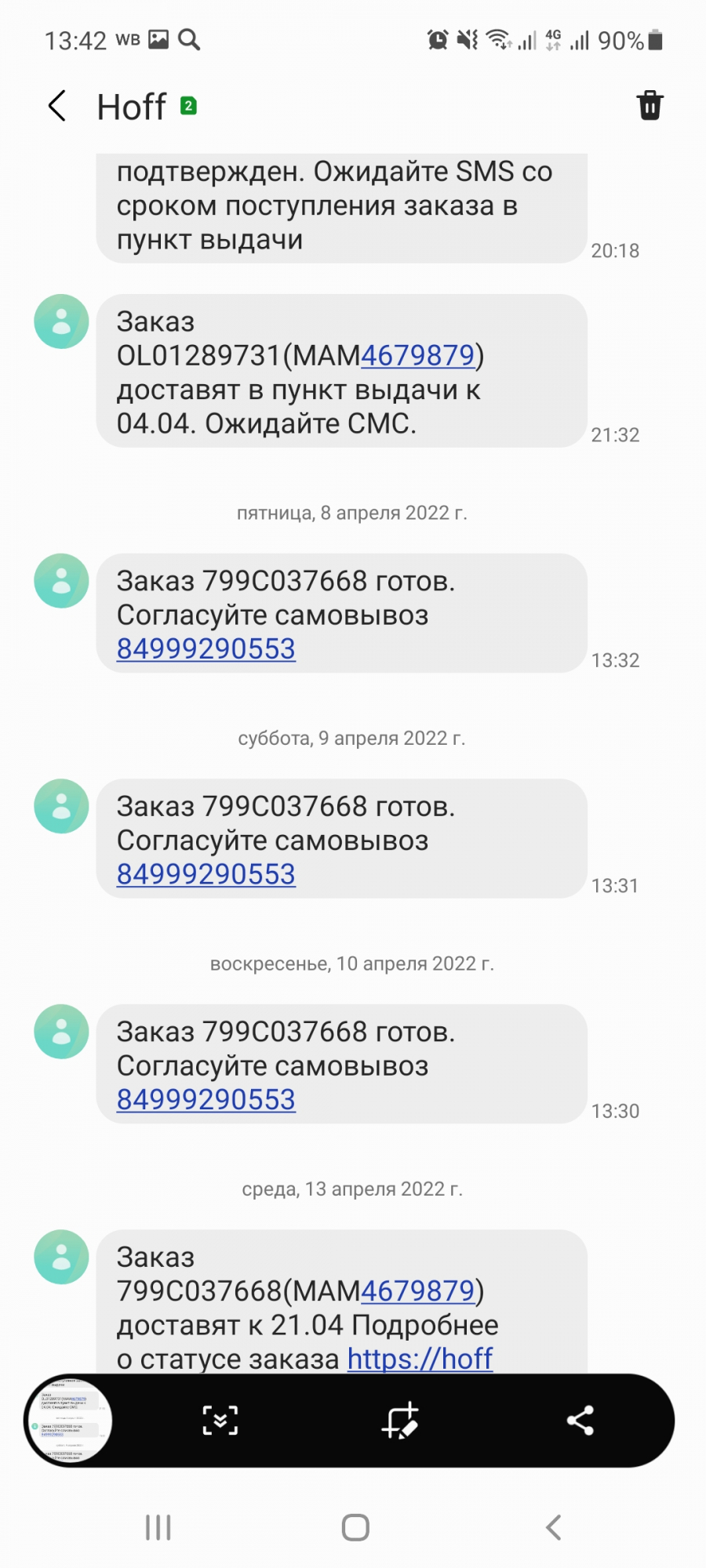Tap phone number 84999290553 in the 13:32 message
The height and width of the screenshot is (1568, 706).
pyautogui.click(x=206, y=649)
